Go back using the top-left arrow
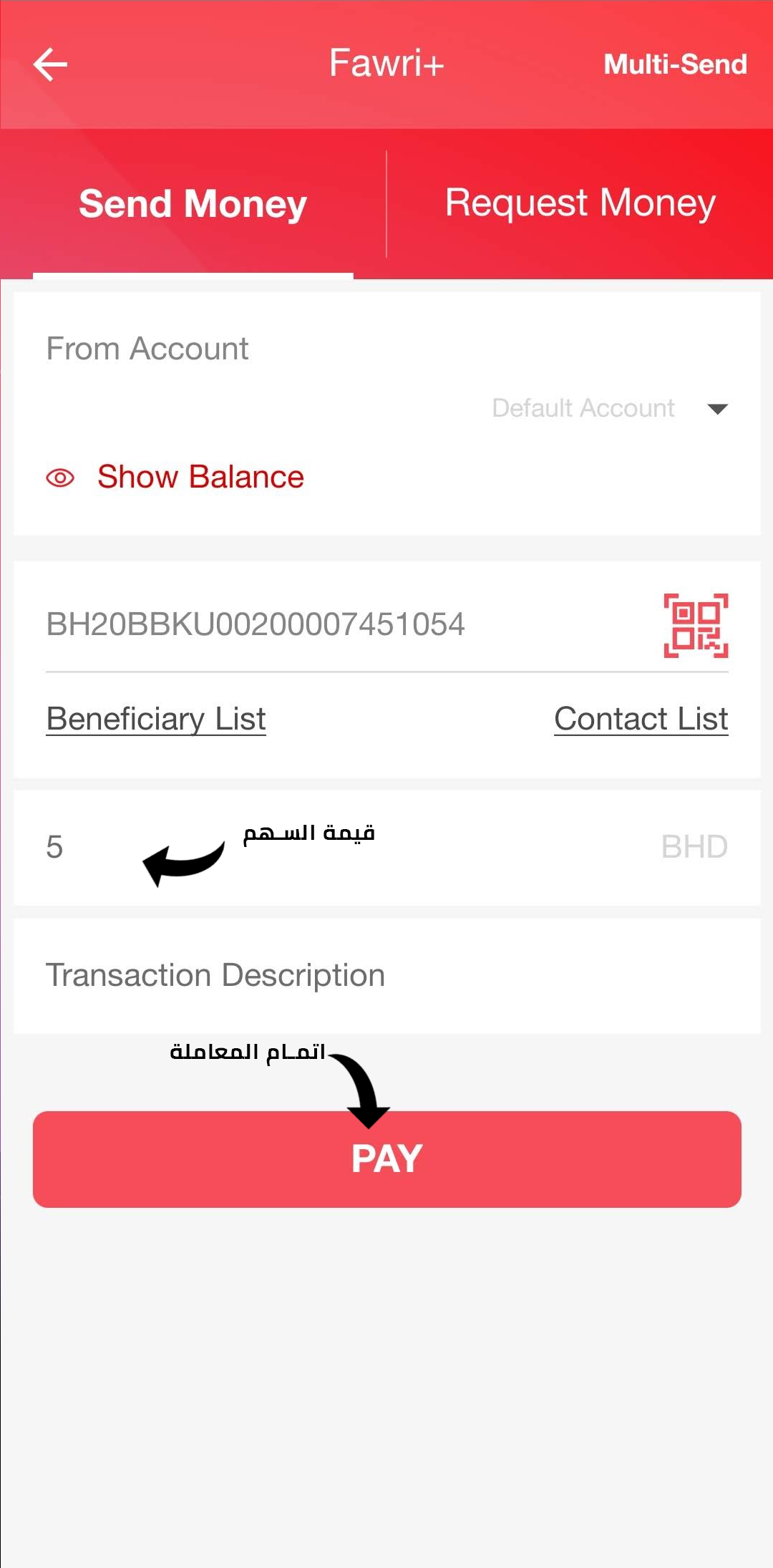This screenshot has width=773, height=1568. click(50, 64)
